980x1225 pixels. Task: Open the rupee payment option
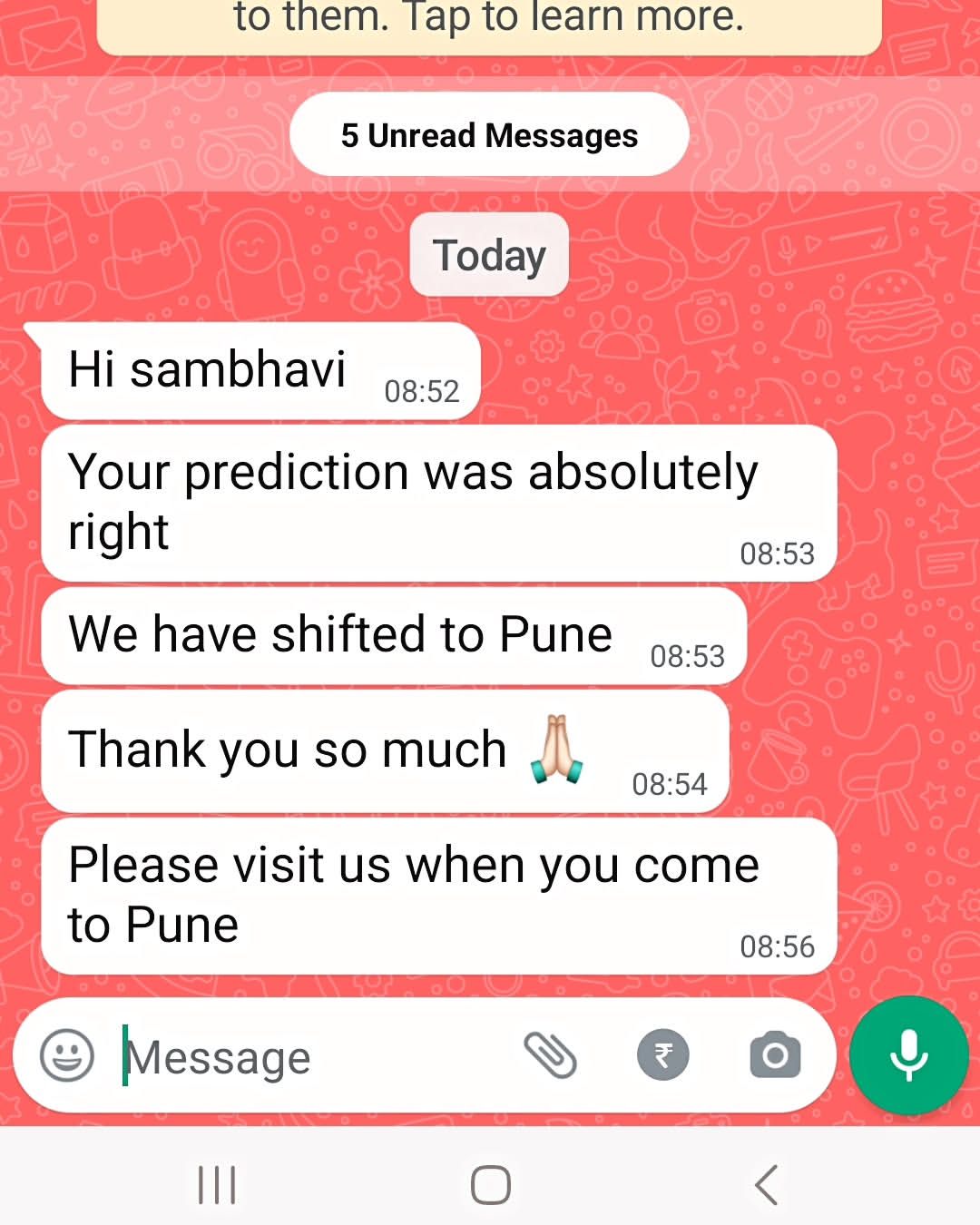pyautogui.click(x=663, y=1055)
